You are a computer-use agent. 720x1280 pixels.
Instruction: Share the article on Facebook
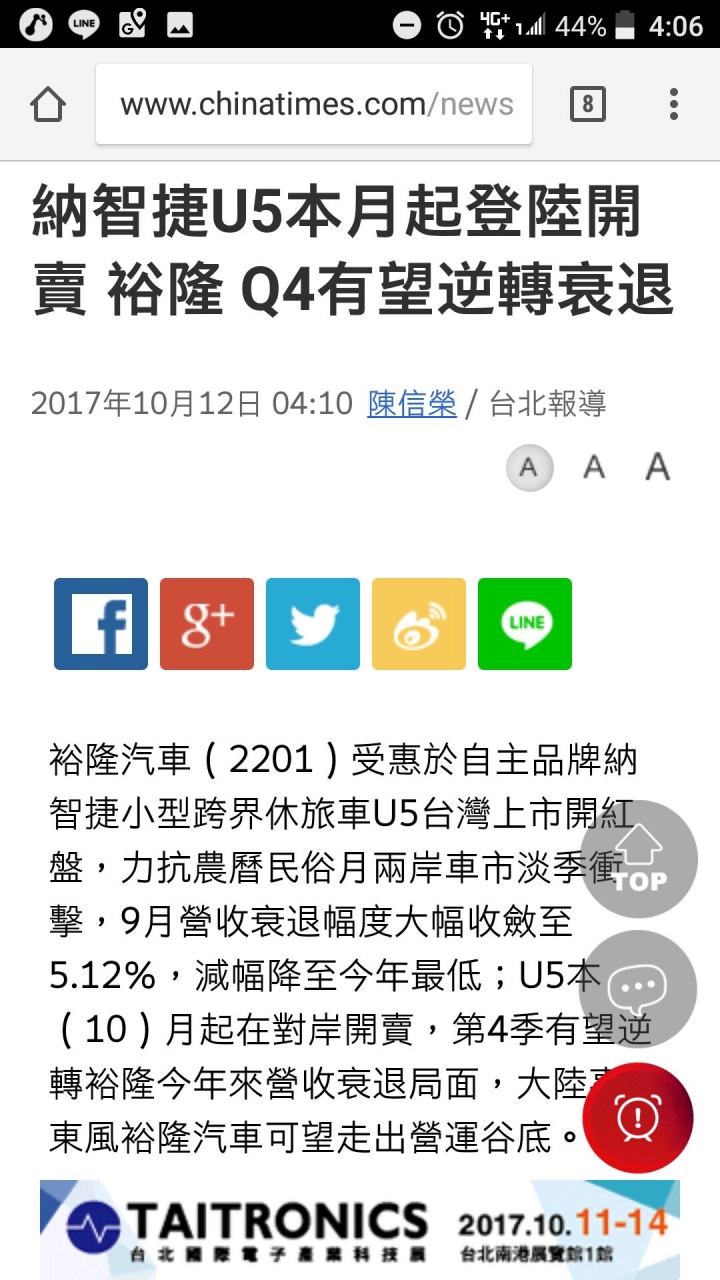(101, 624)
